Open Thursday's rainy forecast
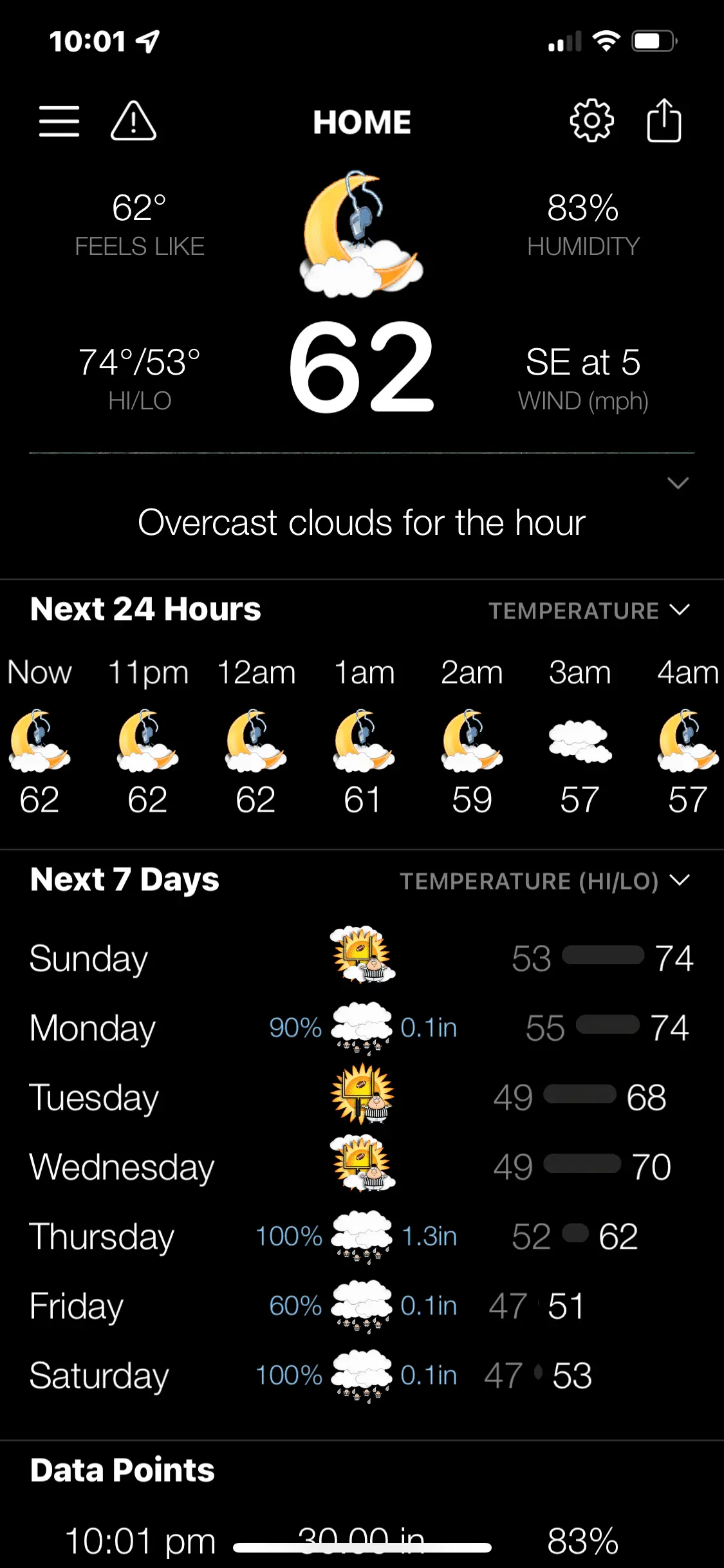Viewport: 724px width, 1568px height. (x=362, y=1236)
